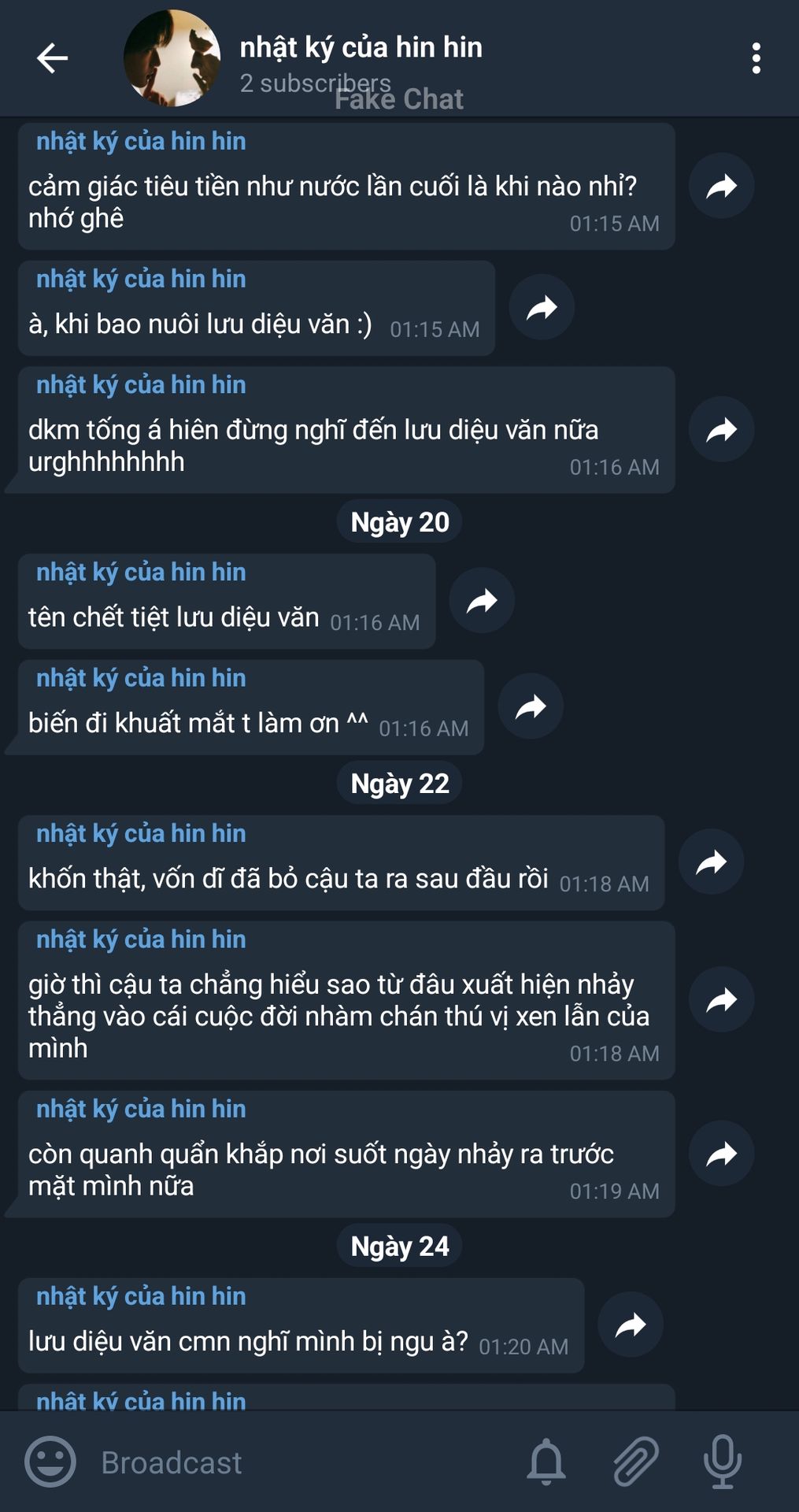This screenshot has height=1512, width=799.
Task: Open the channel profile picture
Action: click(172, 58)
